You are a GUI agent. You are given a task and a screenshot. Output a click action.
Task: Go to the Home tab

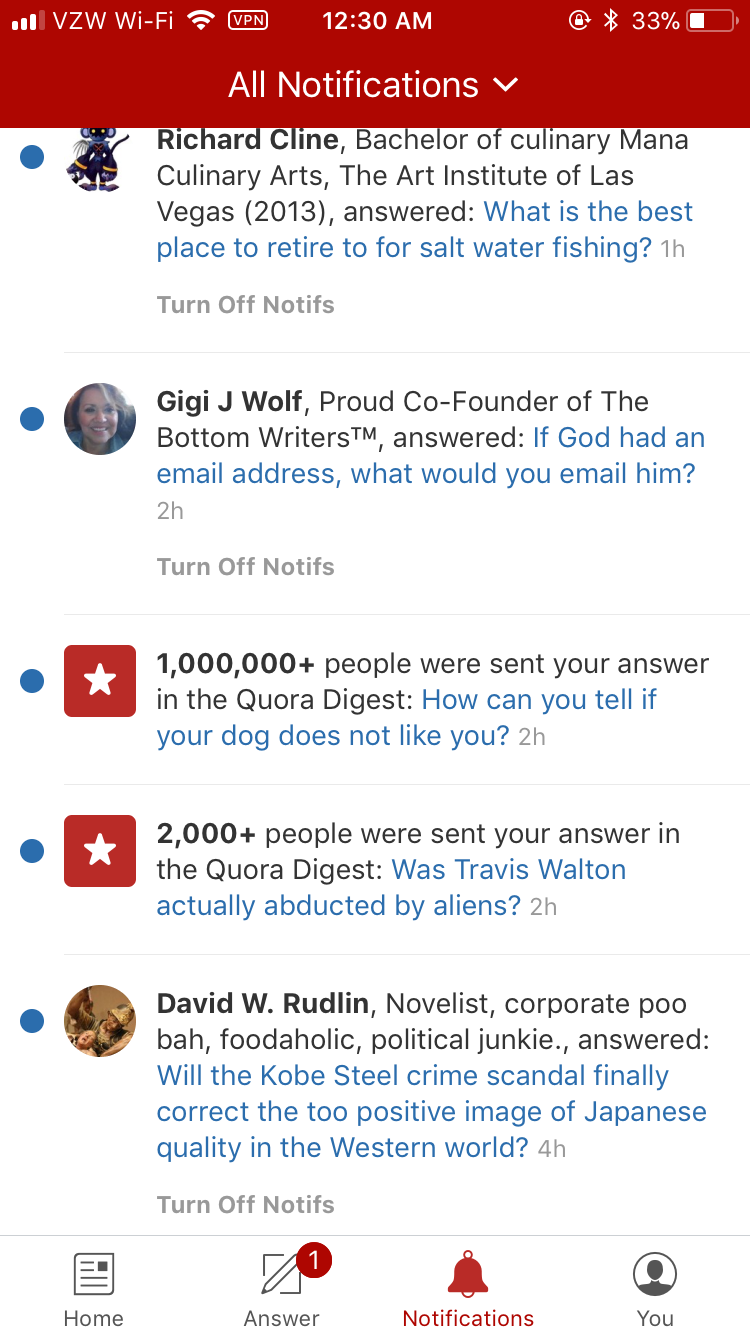click(94, 1288)
